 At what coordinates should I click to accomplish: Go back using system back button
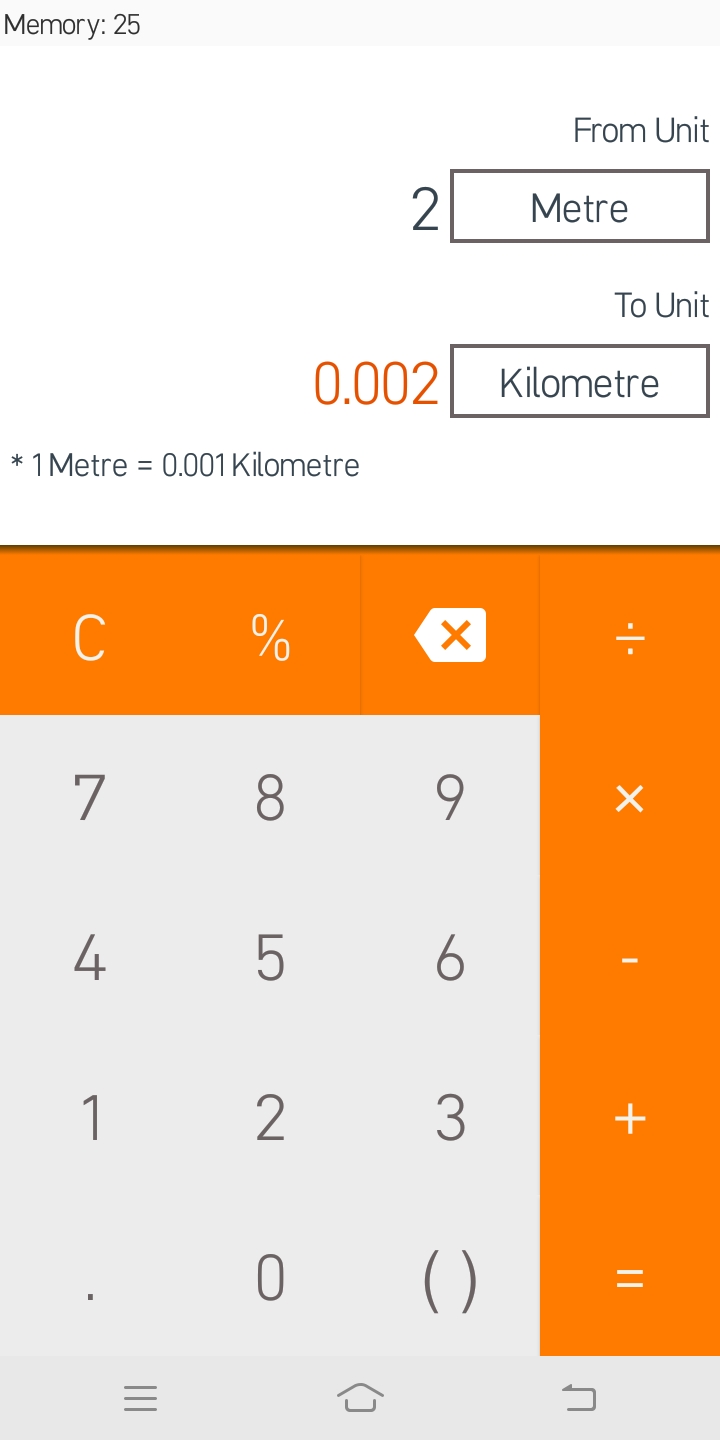[579, 1397]
